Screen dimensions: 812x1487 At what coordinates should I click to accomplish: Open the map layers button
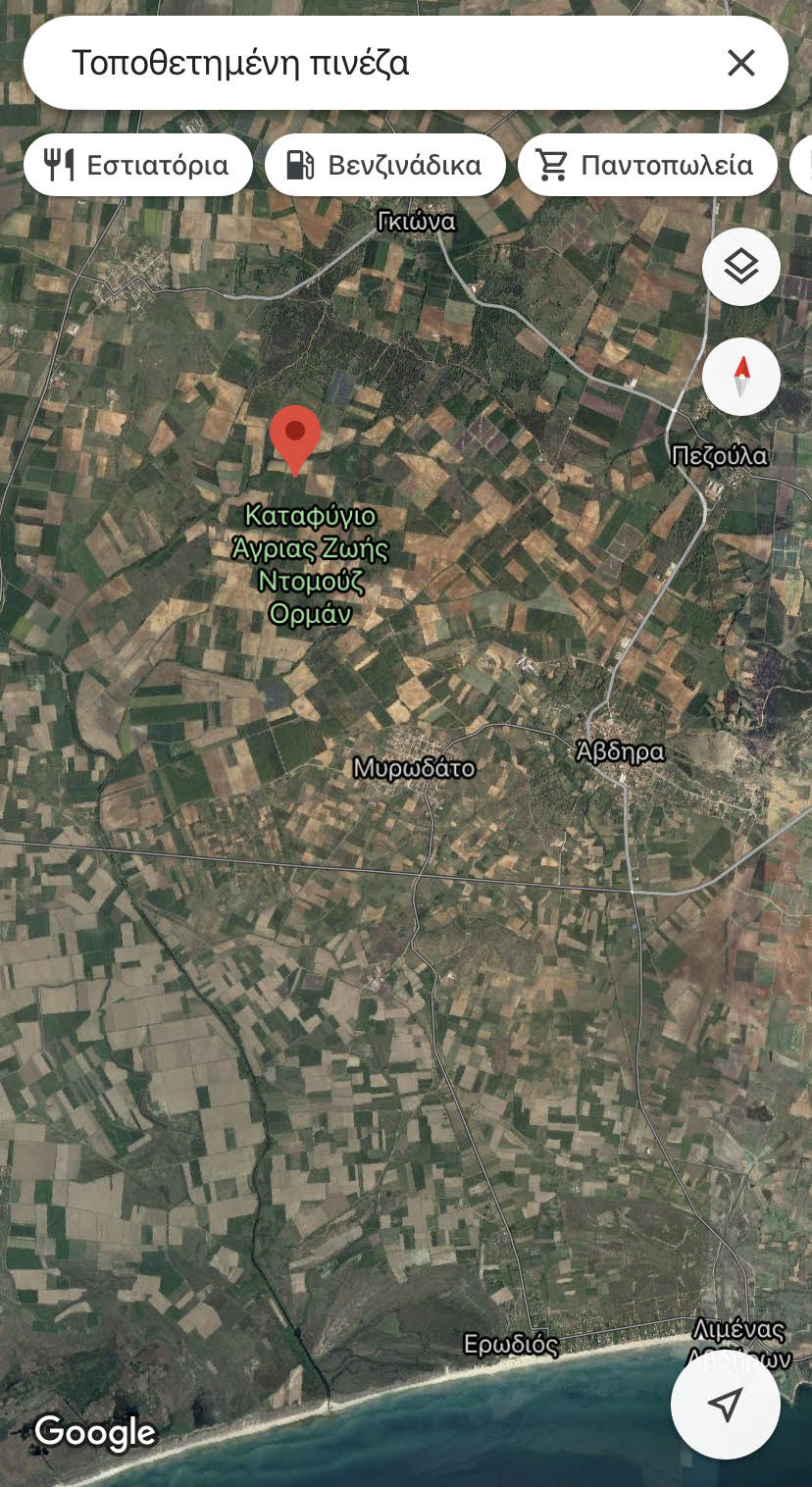point(741,267)
